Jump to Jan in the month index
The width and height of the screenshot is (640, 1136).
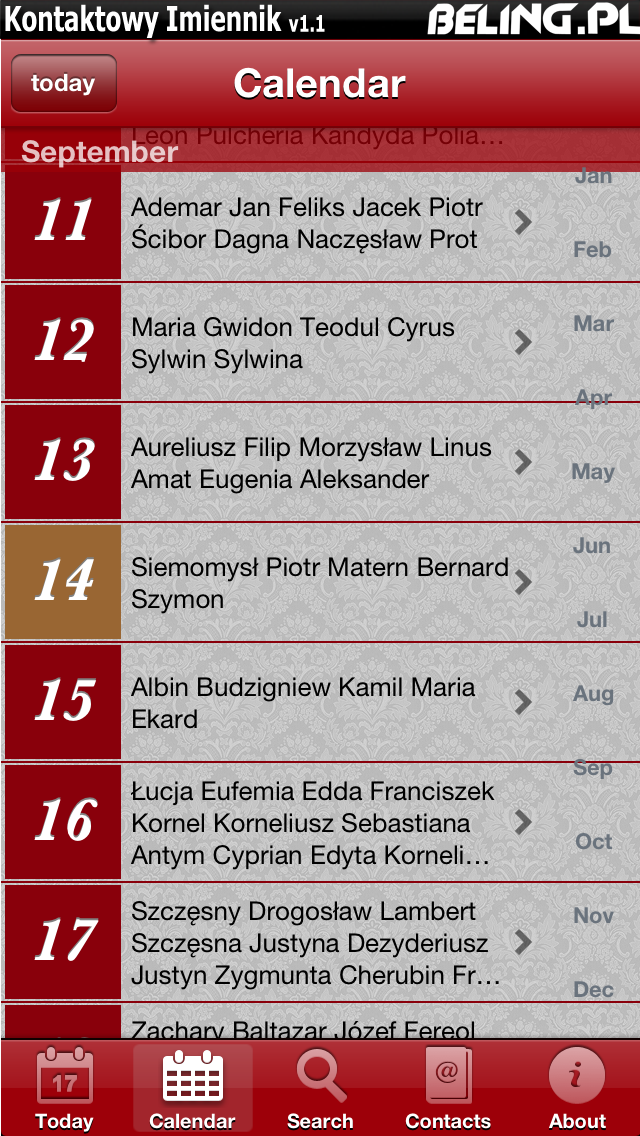594,176
